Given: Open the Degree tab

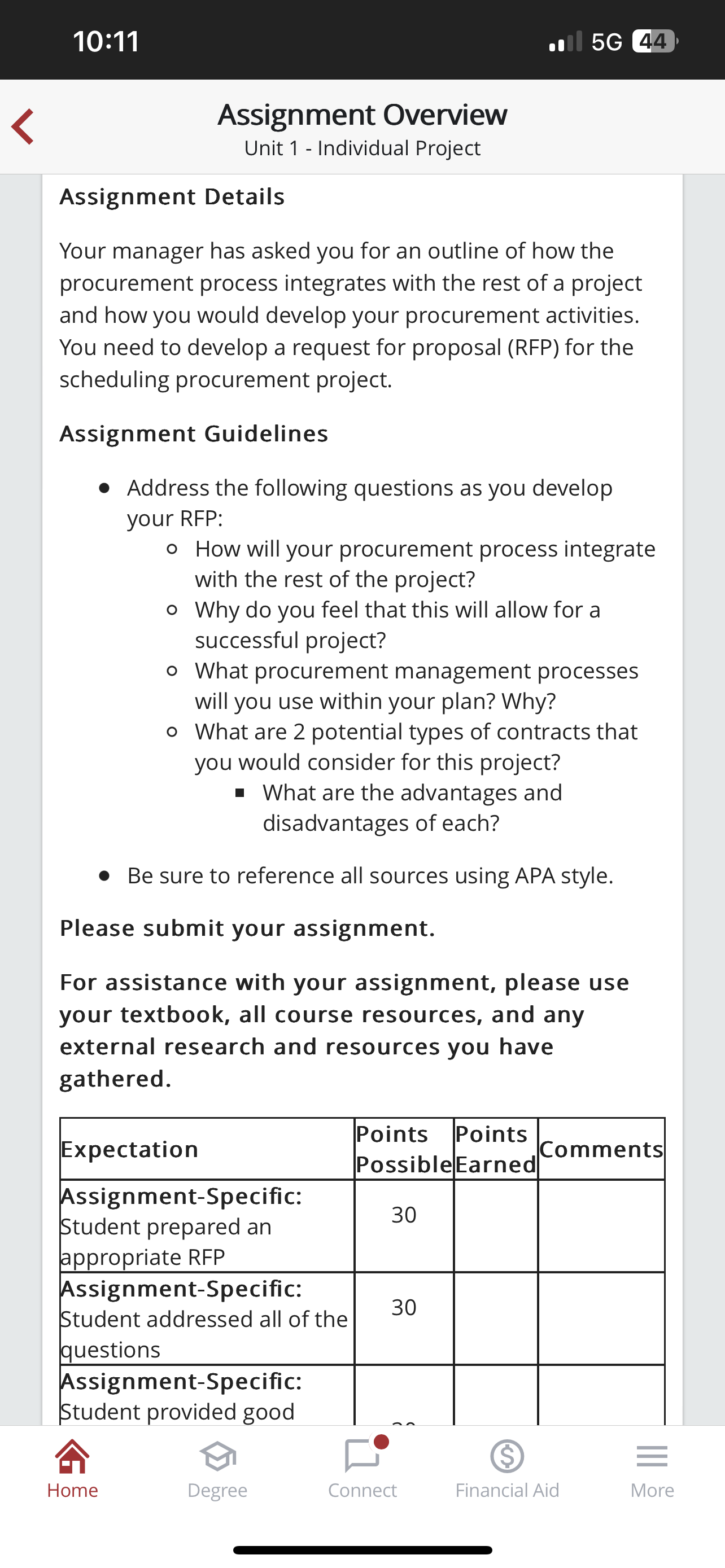Looking at the screenshot, I should click(217, 1469).
